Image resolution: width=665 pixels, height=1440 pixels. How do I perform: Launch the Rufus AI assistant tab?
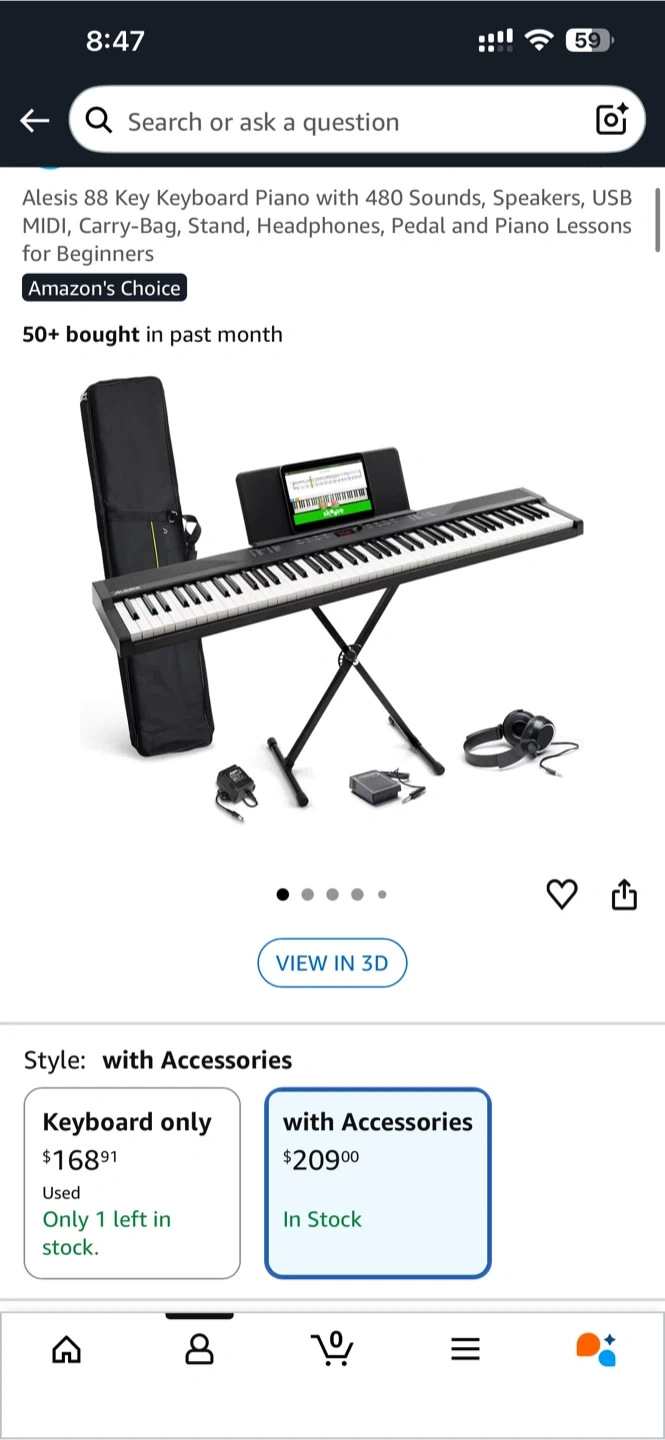pos(597,1349)
